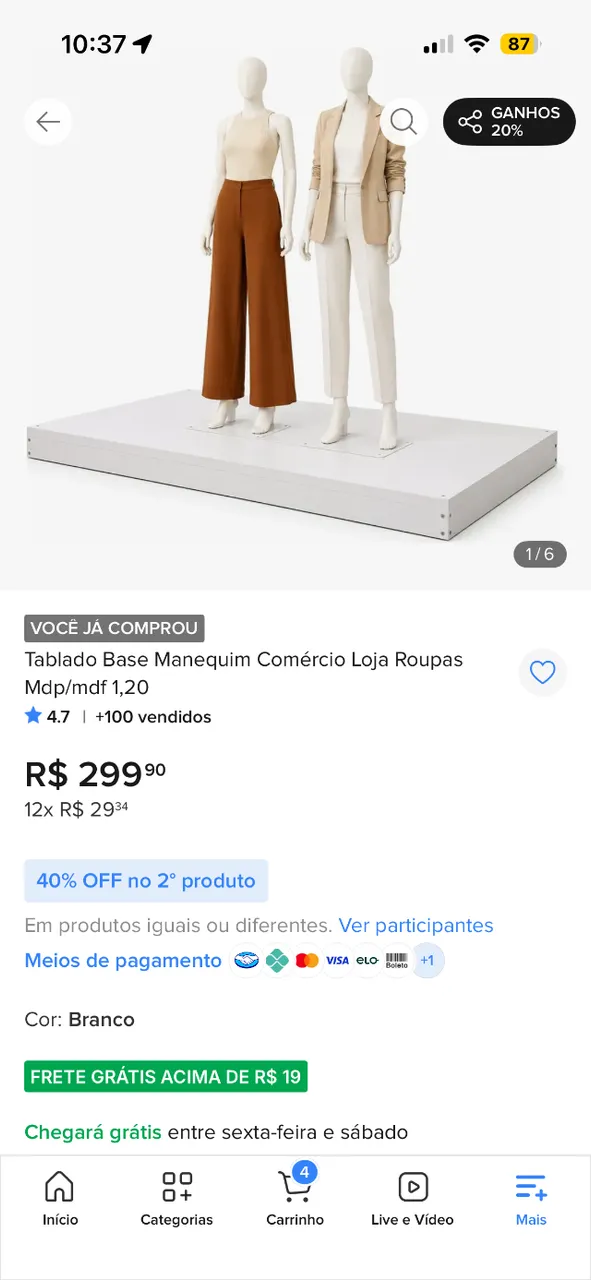Open Meios de pagamento details
591x1280 pixels.
(x=123, y=960)
